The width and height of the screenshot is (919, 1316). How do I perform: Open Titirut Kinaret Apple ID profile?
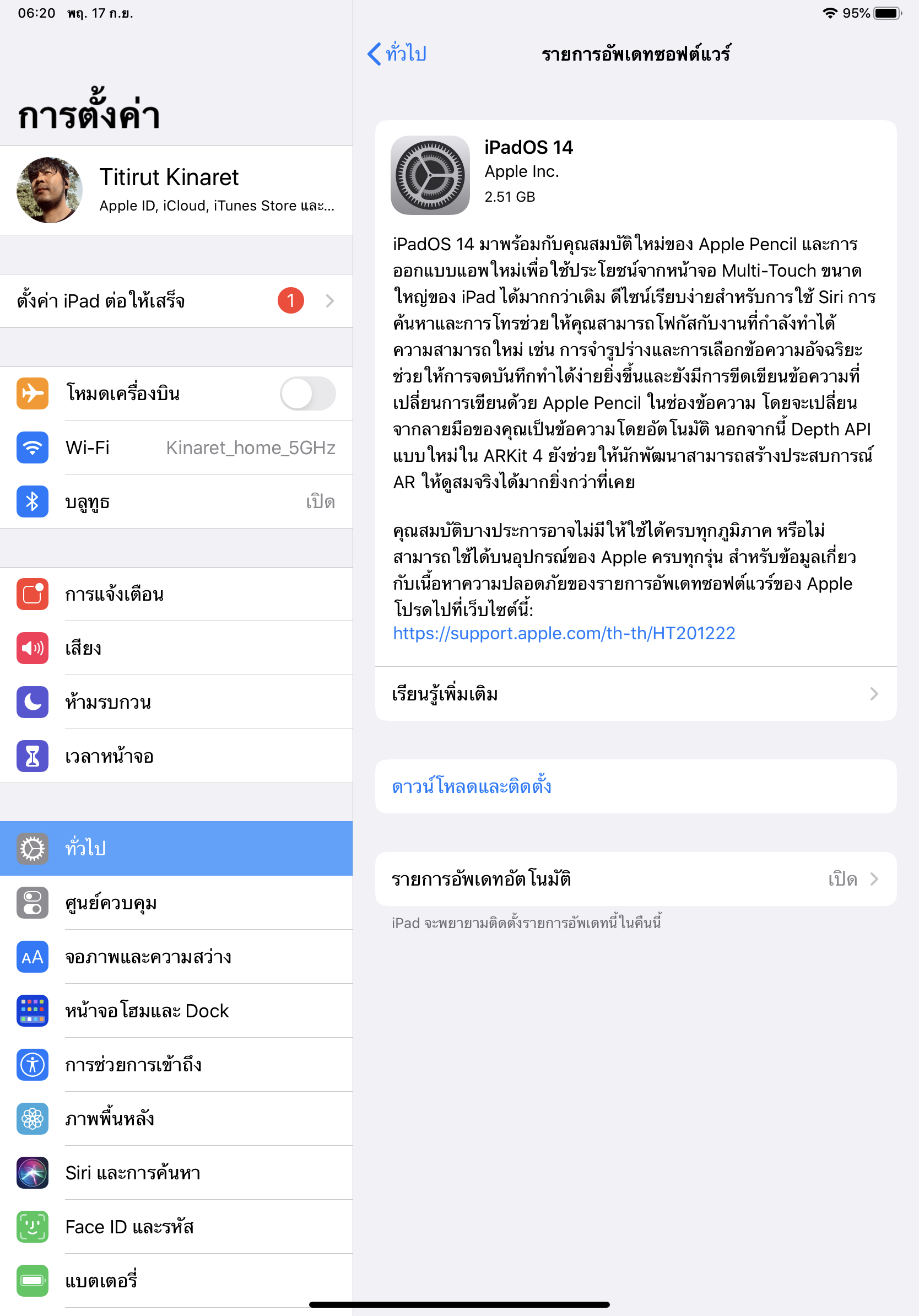tap(176, 190)
